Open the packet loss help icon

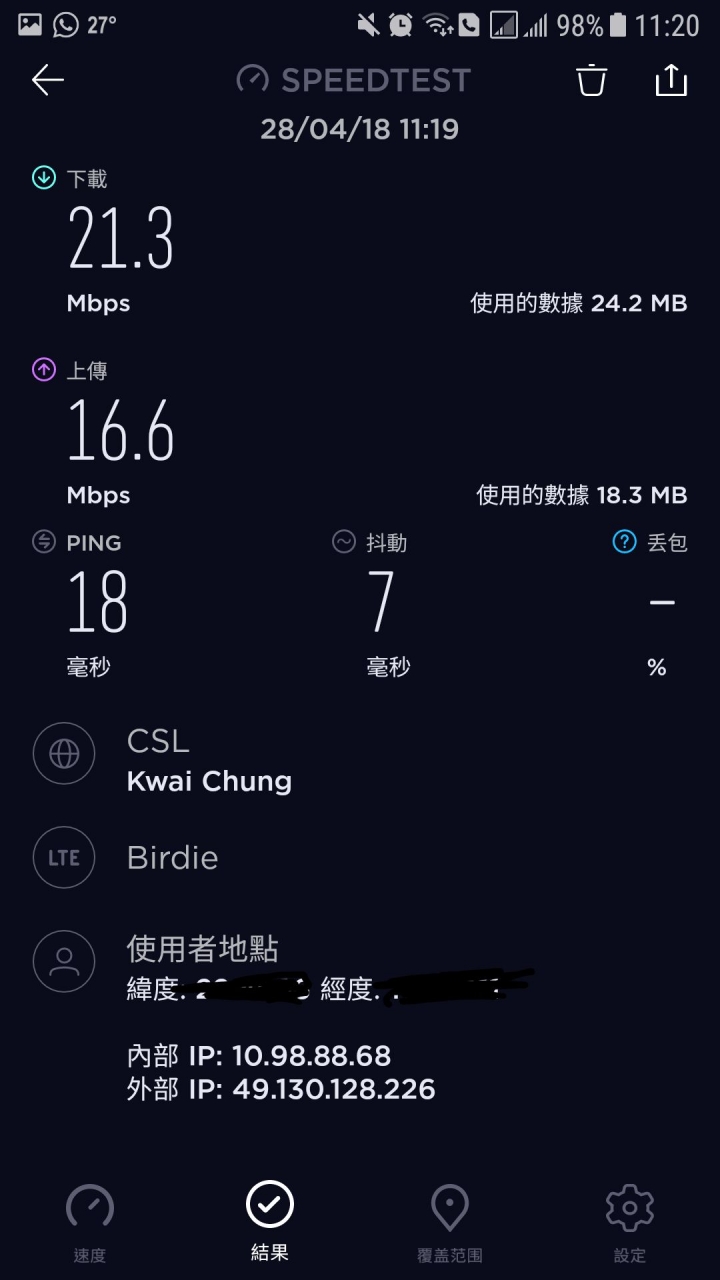coord(624,542)
